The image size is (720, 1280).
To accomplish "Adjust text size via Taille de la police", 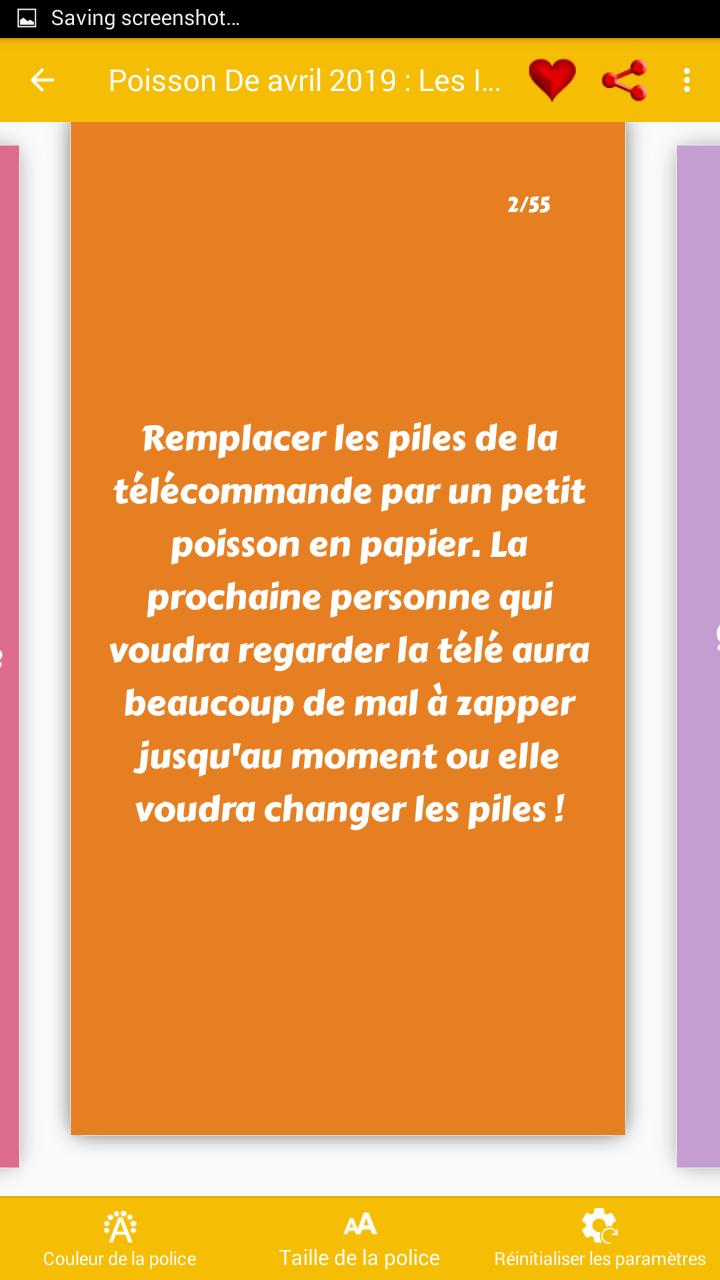I will click(x=360, y=1238).
